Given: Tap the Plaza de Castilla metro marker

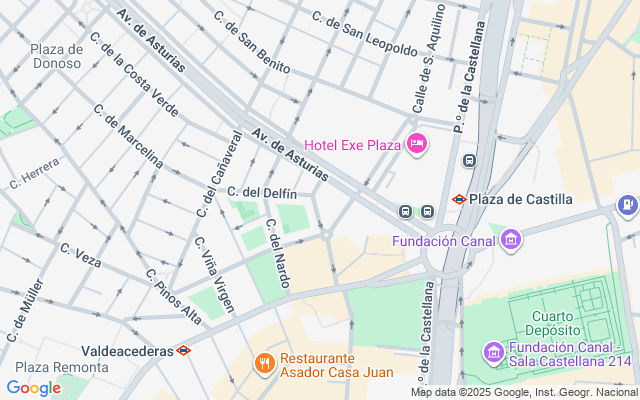Looking at the screenshot, I should click(458, 199).
